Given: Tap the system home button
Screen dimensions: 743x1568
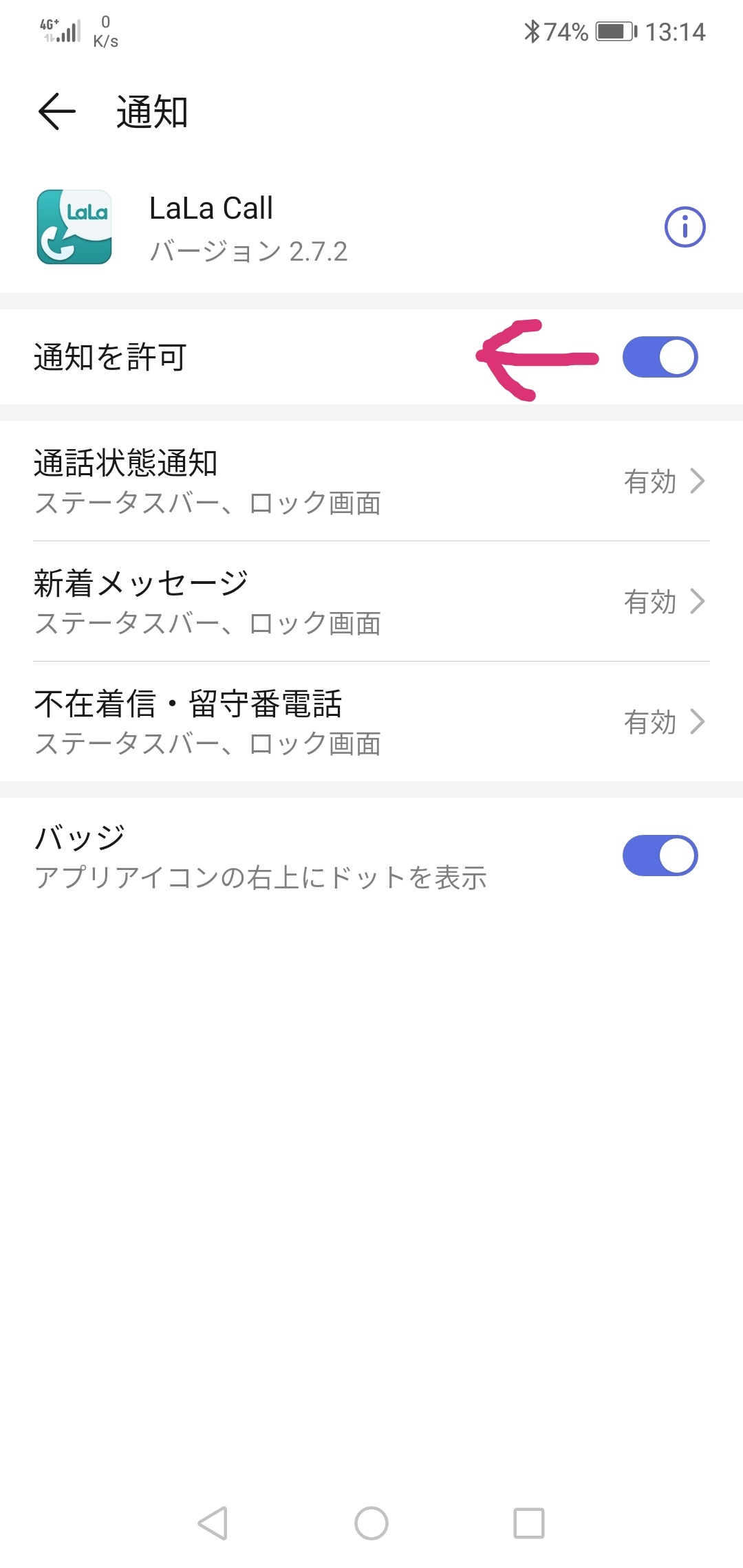Looking at the screenshot, I should click(371, 1523).
